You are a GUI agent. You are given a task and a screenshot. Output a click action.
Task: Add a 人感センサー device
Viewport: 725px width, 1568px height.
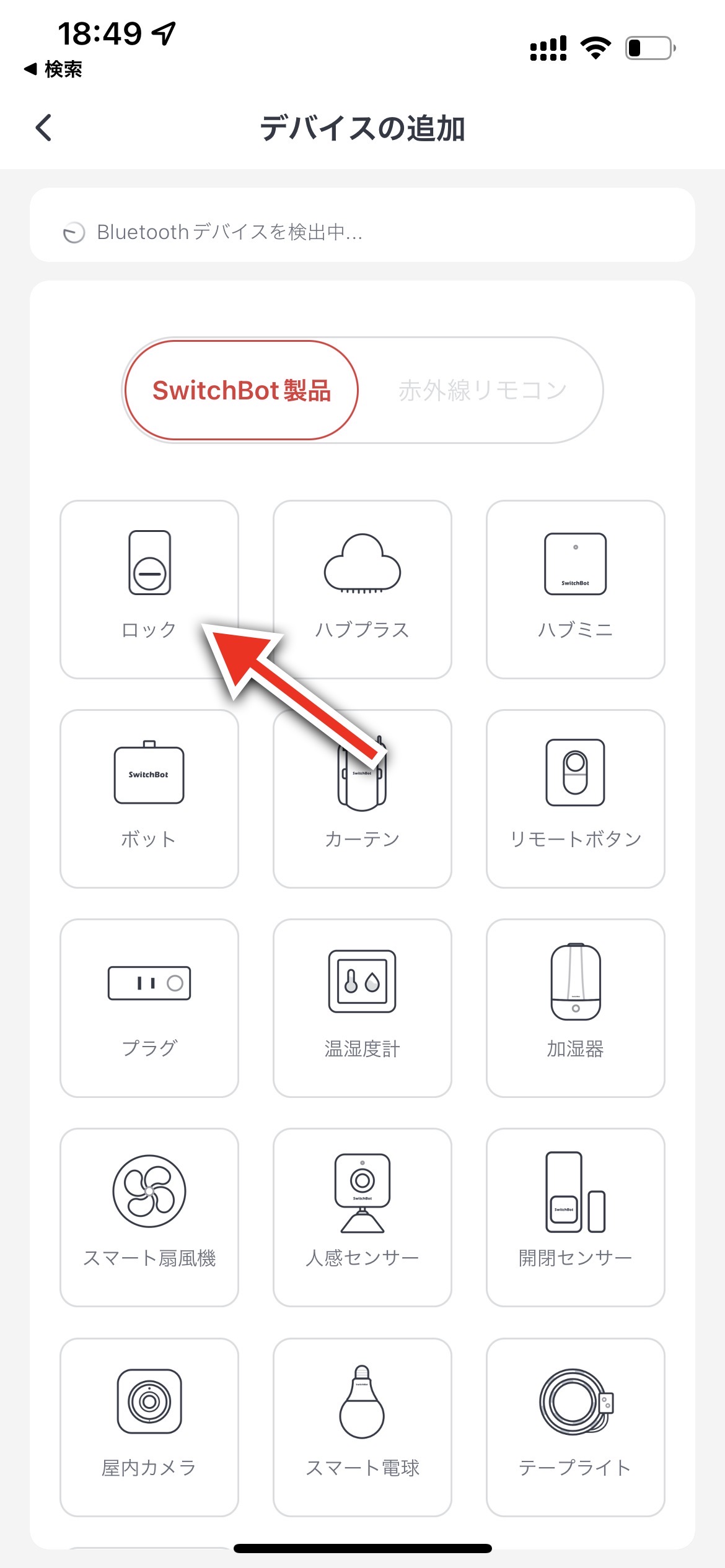[x=362, y=1217]
